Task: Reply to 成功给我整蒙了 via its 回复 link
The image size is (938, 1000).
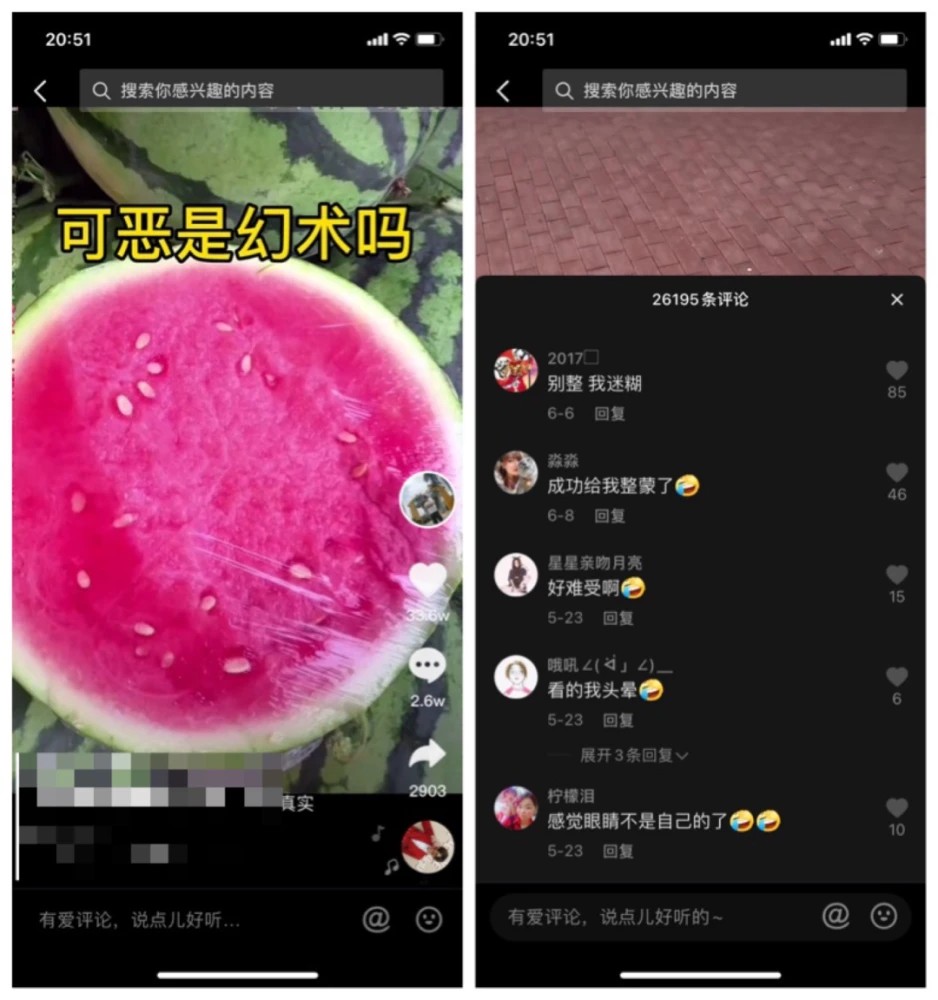Action: (611, 518)
